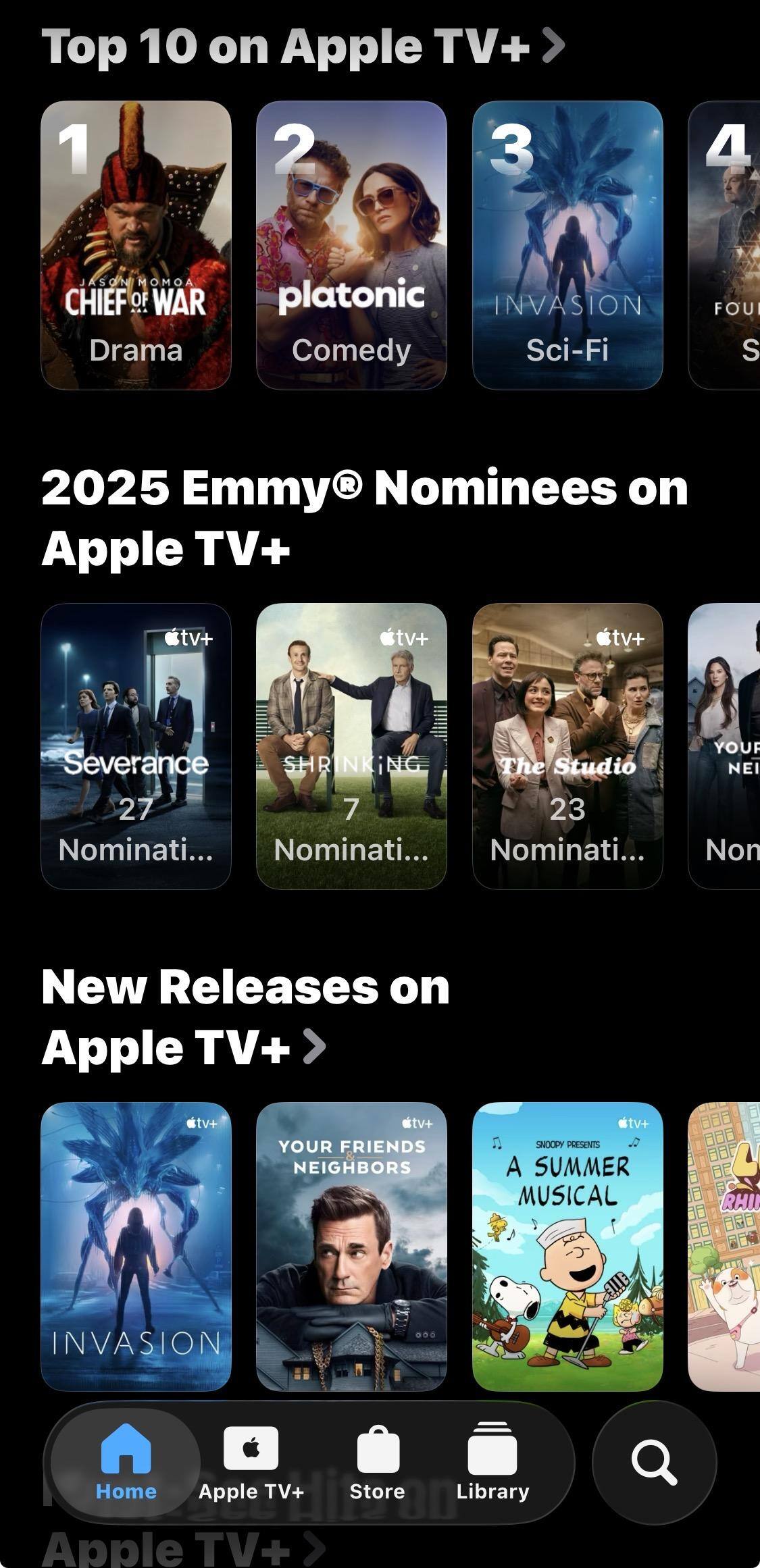Image resolution: width=760 pixels, height=1568 pixels.
Task: Open Snoopy Presents A Summer Musical
Action: pyautogui.click(x=567, y=1246)
